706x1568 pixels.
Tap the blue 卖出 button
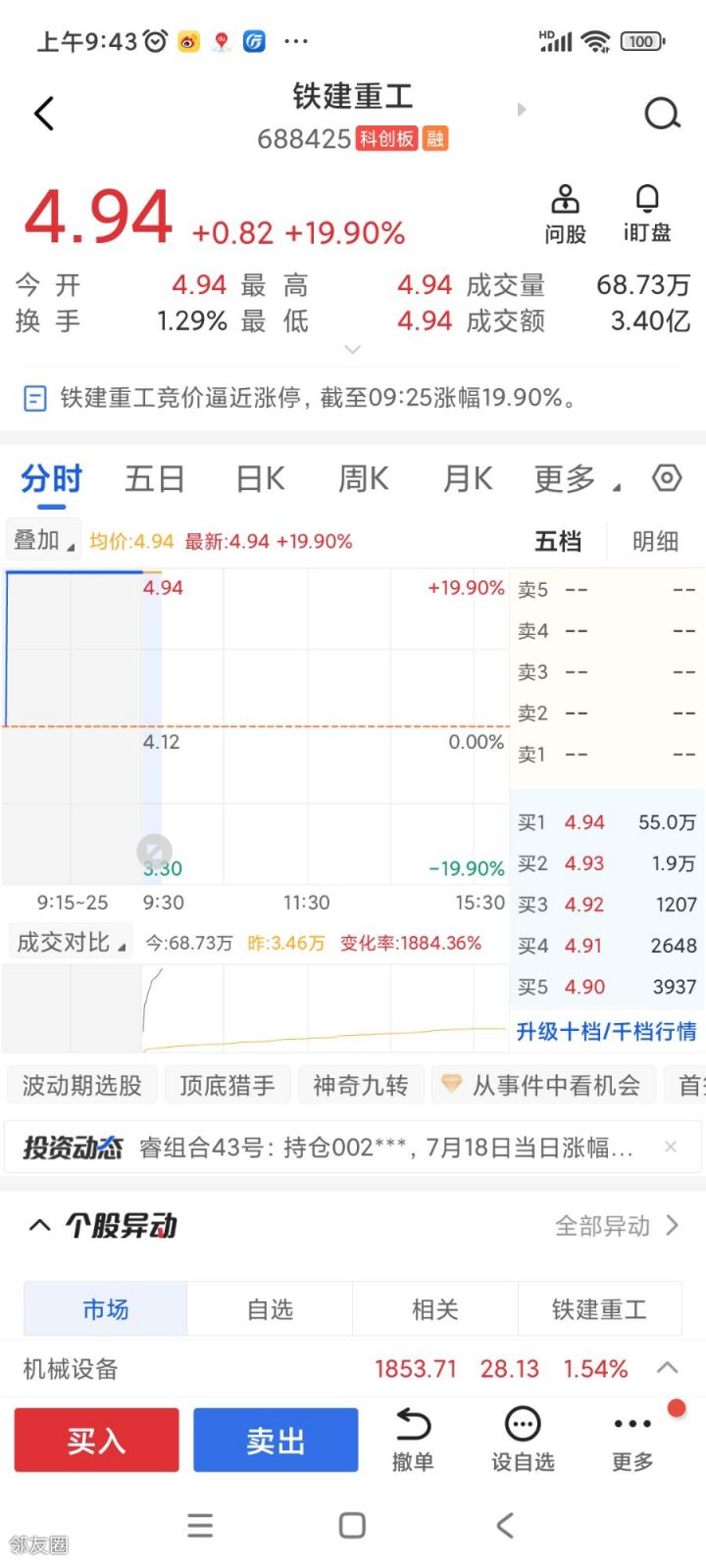[276, 1441]
